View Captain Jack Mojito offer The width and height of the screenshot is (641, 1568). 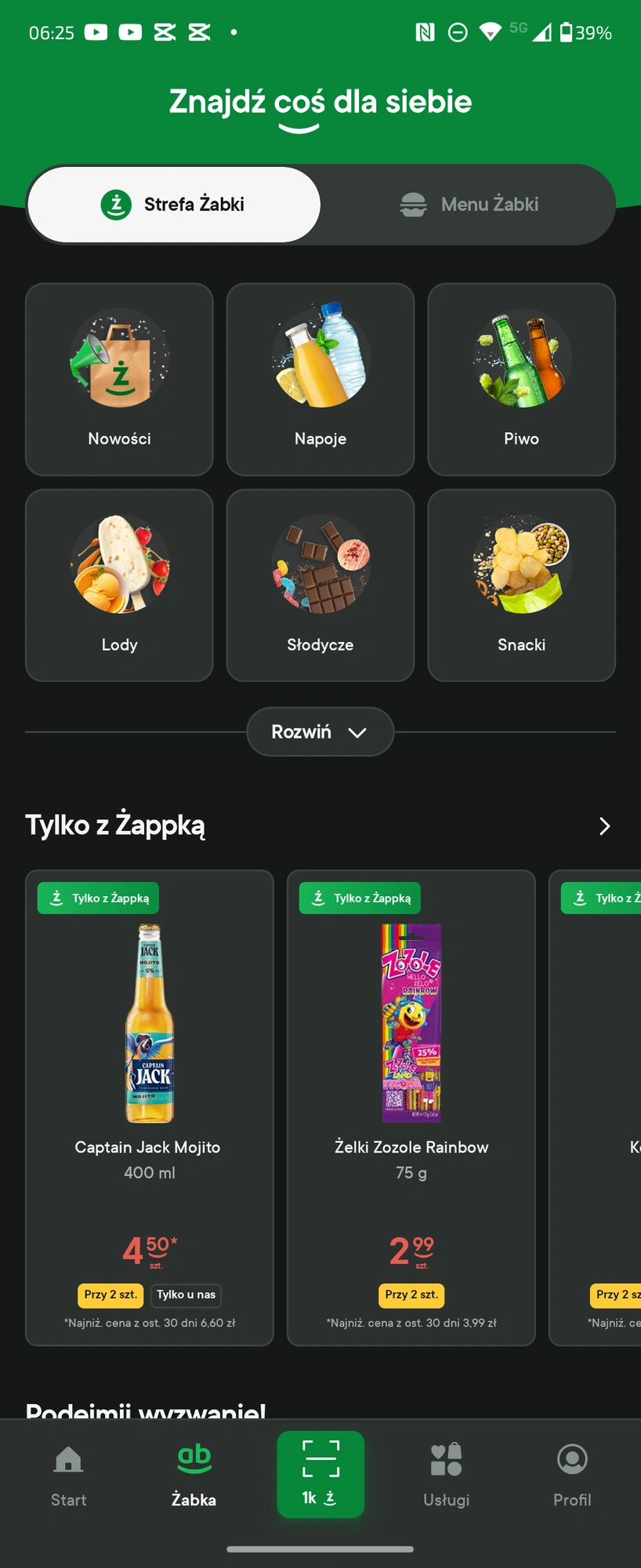pos(150,1107)
